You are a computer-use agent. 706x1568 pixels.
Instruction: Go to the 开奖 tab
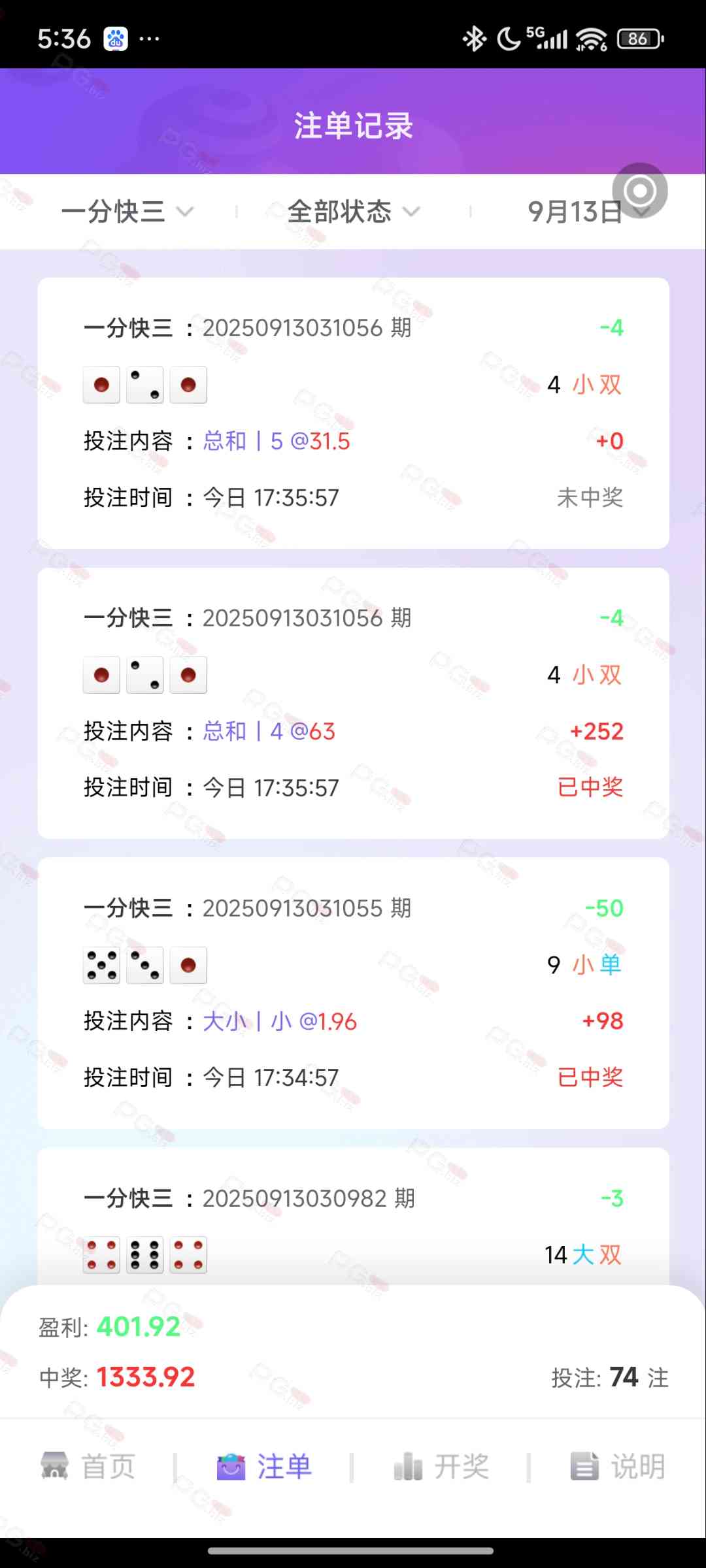(x=441, y=1467)
